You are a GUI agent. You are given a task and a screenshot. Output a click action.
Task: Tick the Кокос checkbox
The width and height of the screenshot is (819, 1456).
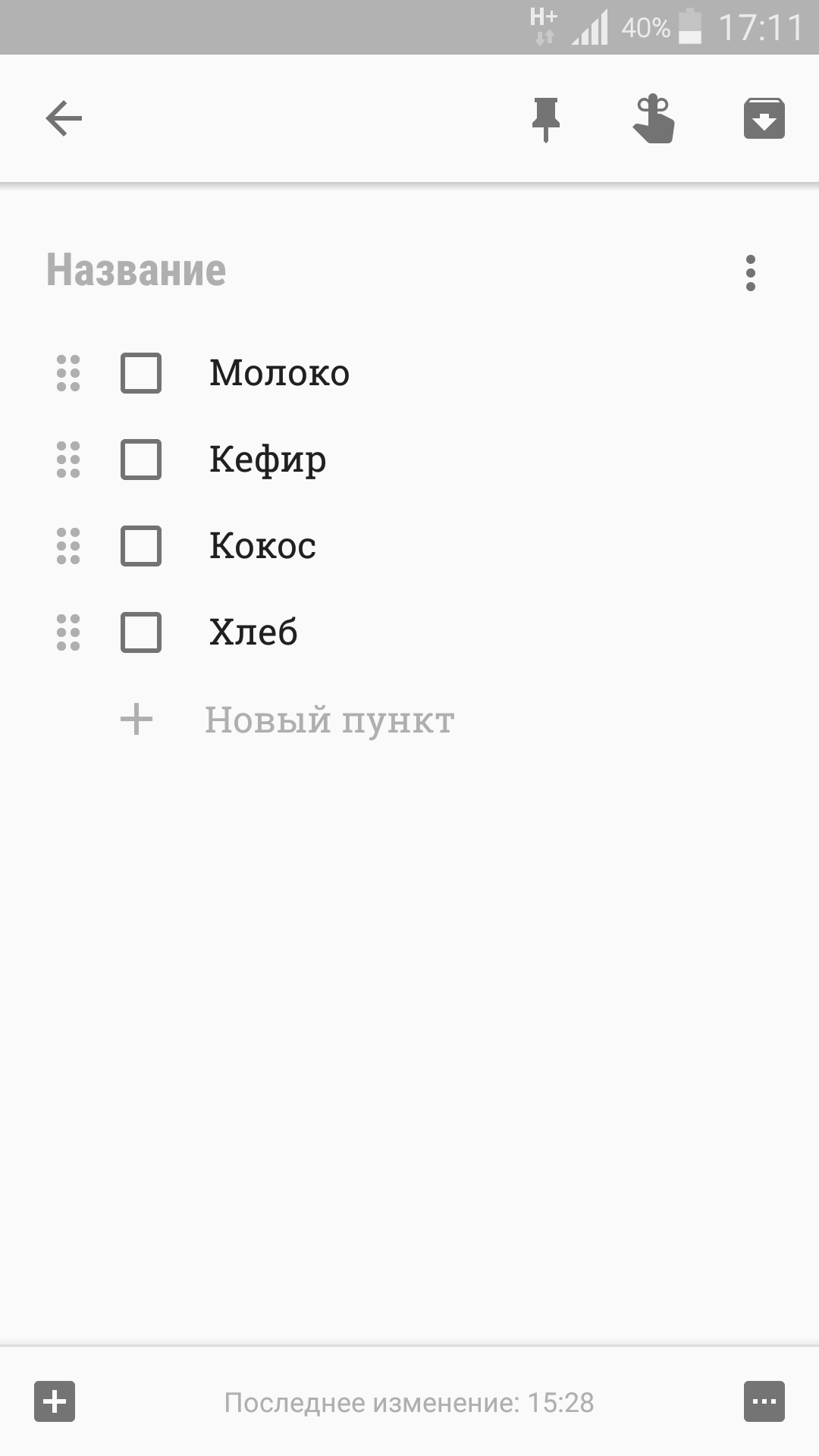point(141,546)
